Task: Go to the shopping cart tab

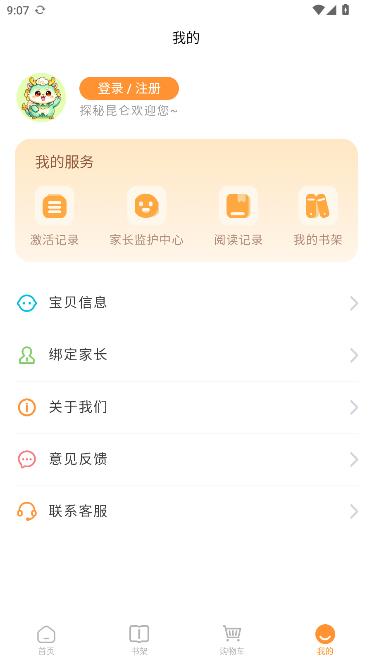Action: tap(232, 640)
